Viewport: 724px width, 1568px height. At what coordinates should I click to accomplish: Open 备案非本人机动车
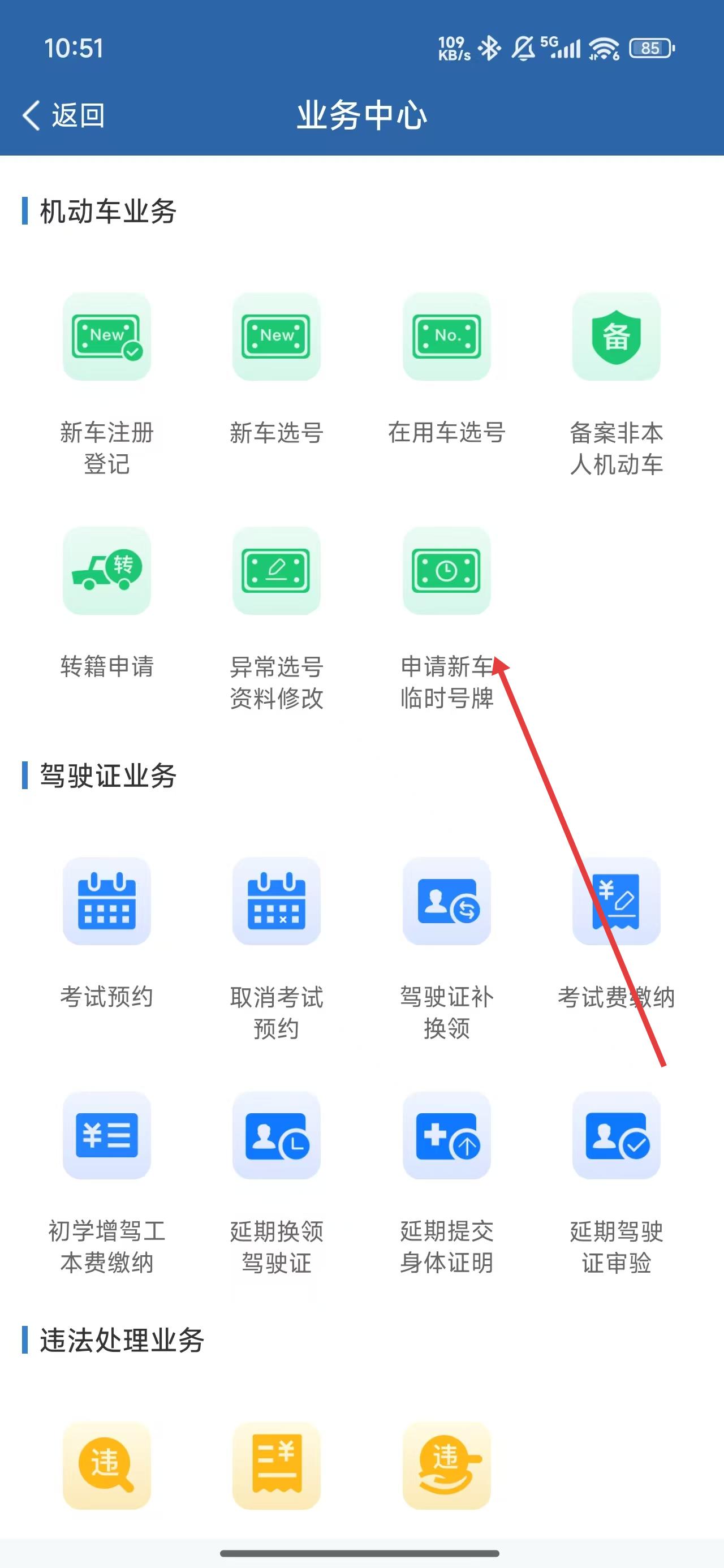616,337
